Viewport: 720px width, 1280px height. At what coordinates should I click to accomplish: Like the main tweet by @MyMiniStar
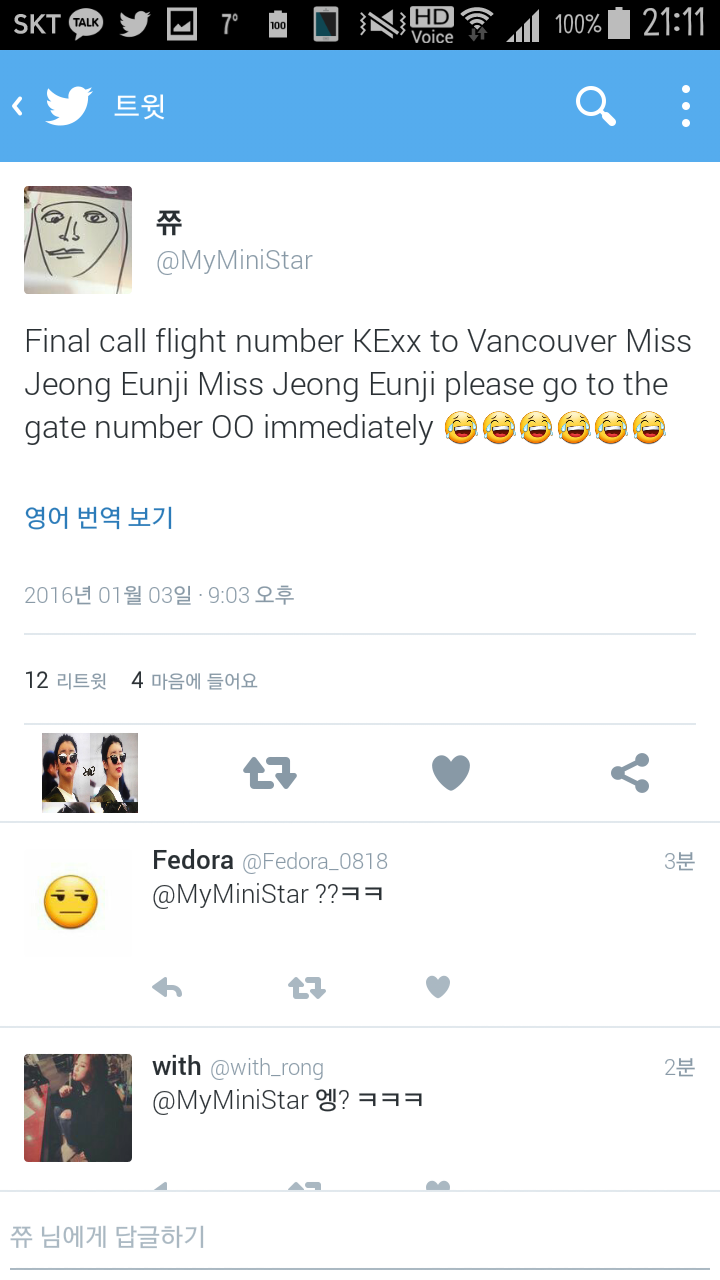(450, 773)
